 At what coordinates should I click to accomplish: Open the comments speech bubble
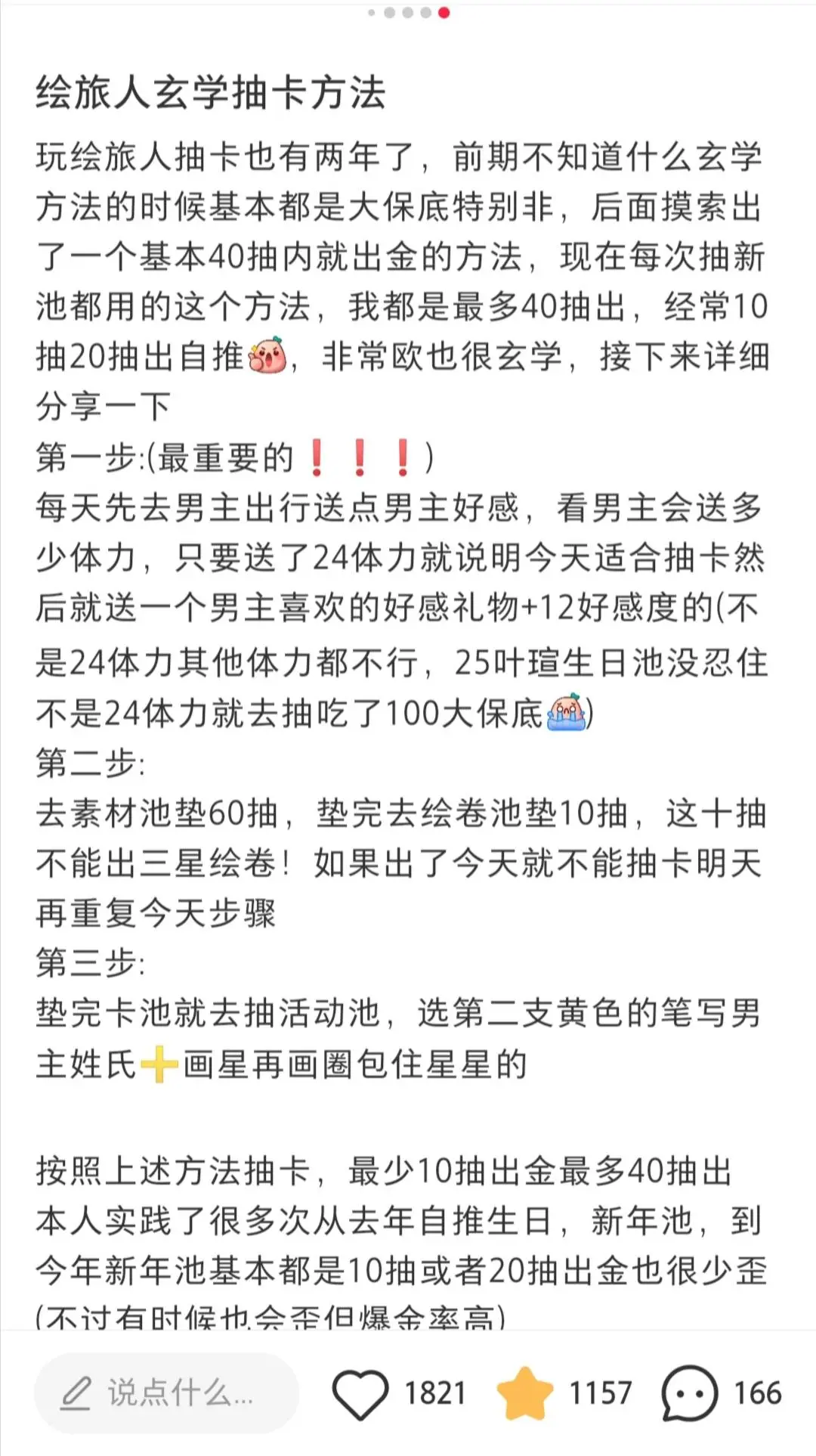coord(688,1392)
